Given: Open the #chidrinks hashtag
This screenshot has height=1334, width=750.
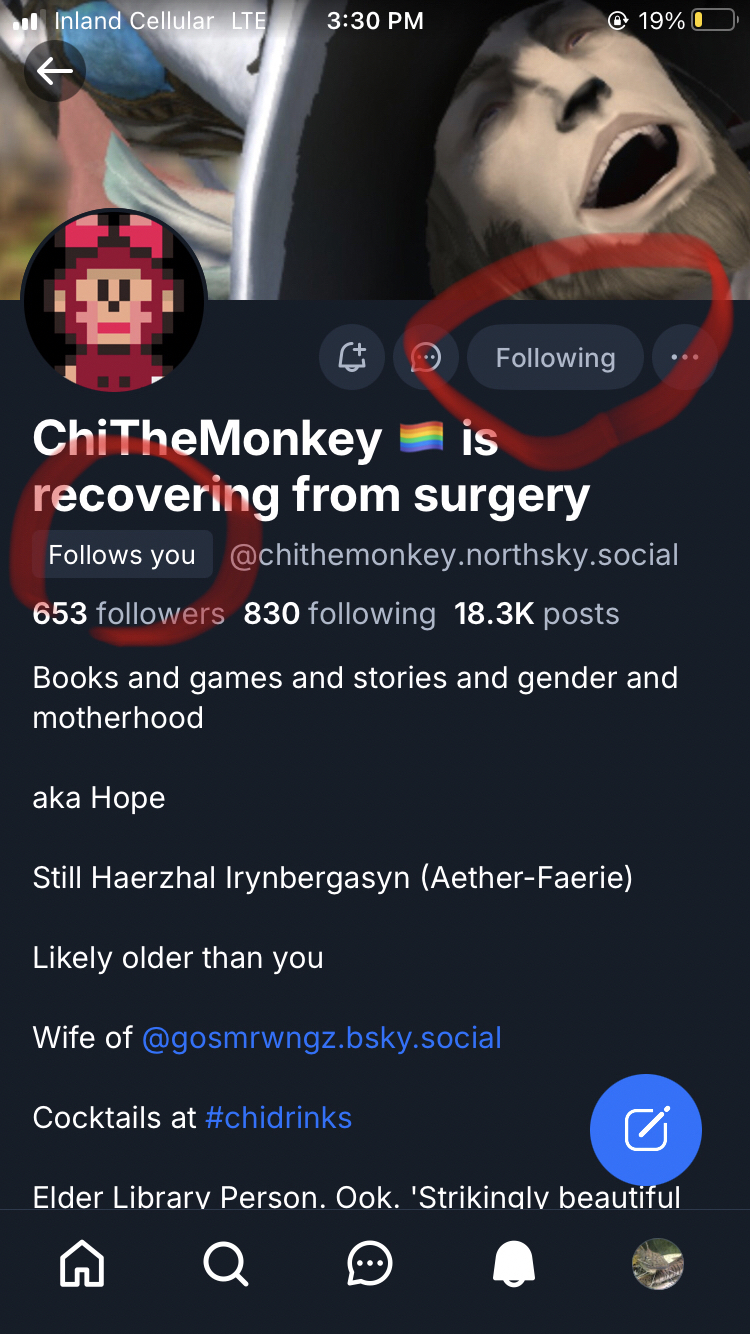Looking at the screenshot, I should click(278, 1117).
